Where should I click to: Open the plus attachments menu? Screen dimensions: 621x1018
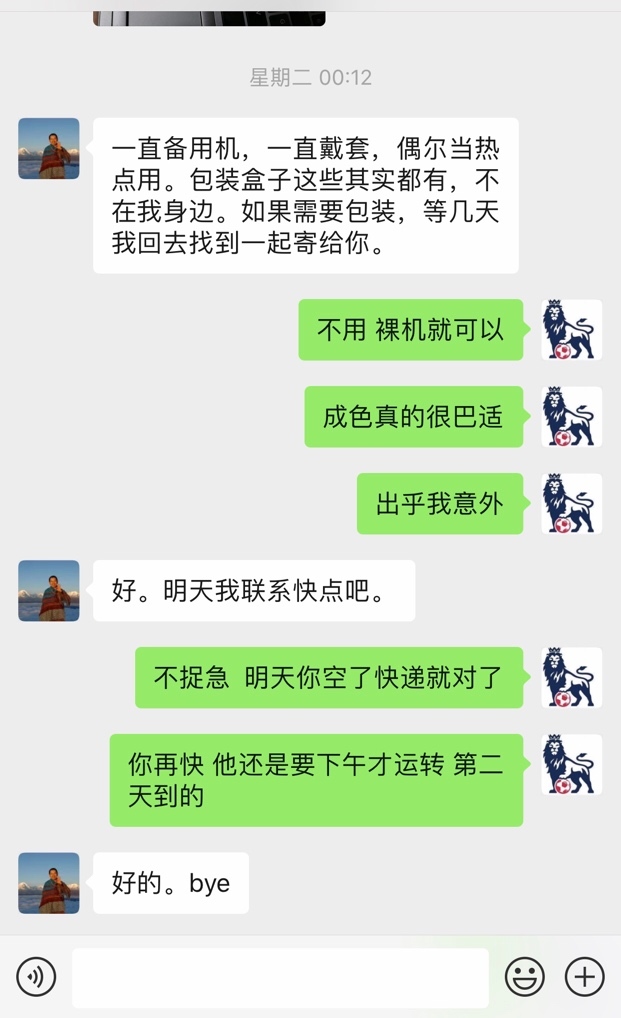(585, 976)
